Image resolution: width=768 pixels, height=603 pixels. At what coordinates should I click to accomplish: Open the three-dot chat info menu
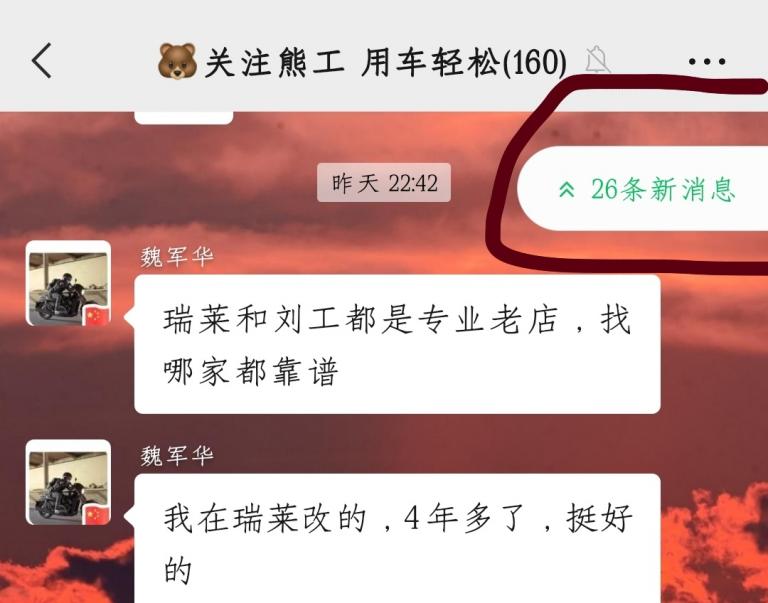pos(707,62)
